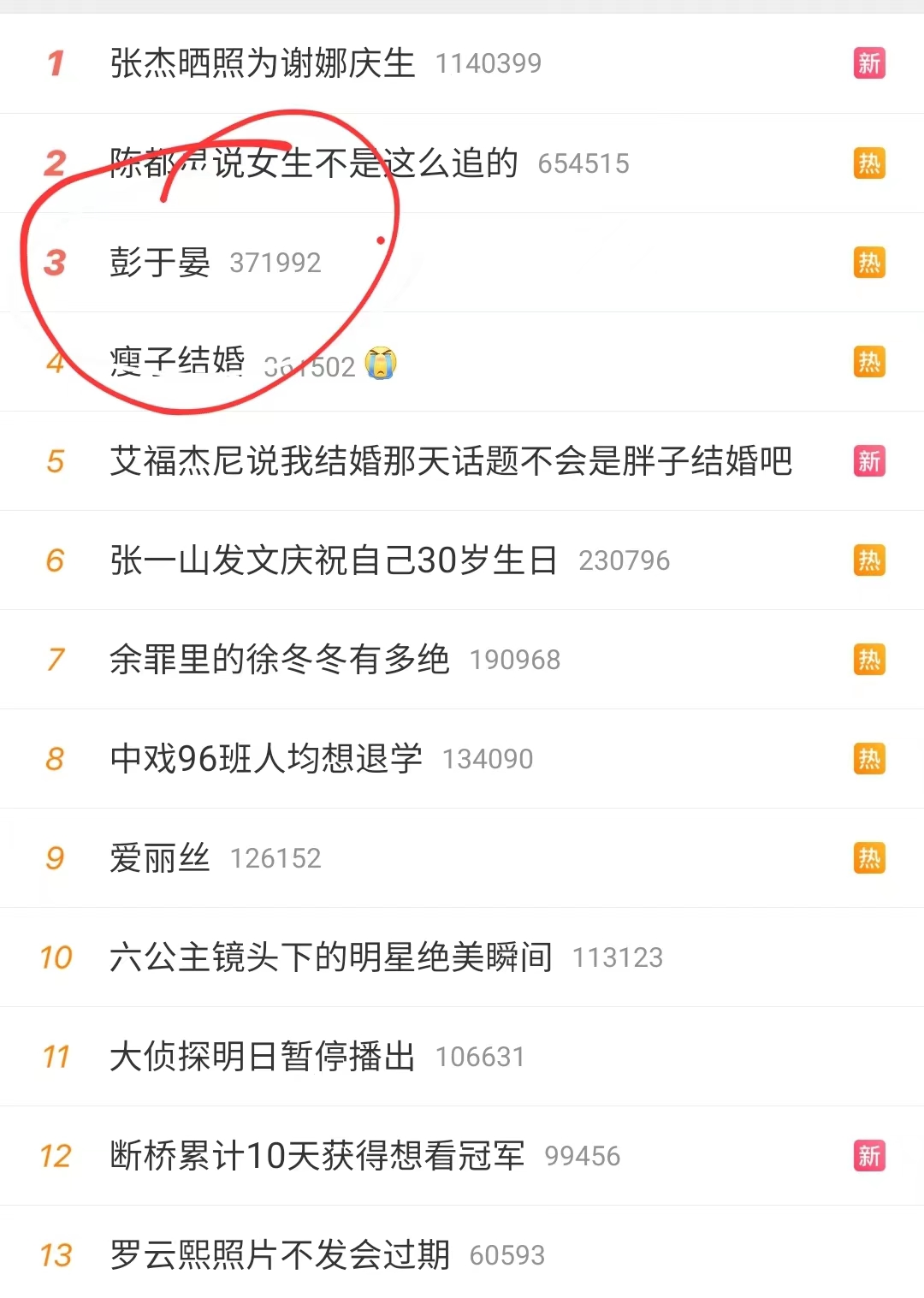Open the topic 大侦探明日暂停播出

(x=263, y=1057)
